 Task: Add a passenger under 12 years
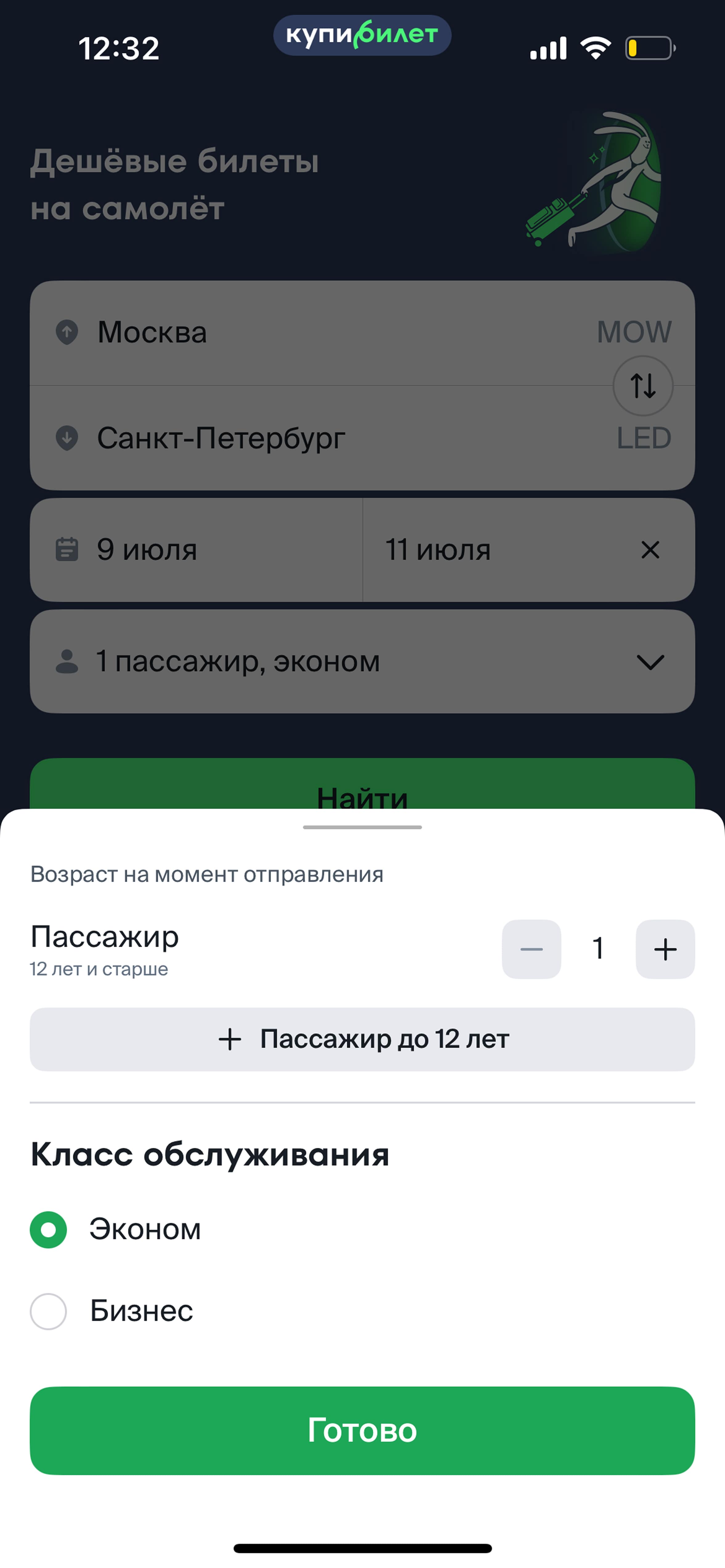click(362, 1039)
